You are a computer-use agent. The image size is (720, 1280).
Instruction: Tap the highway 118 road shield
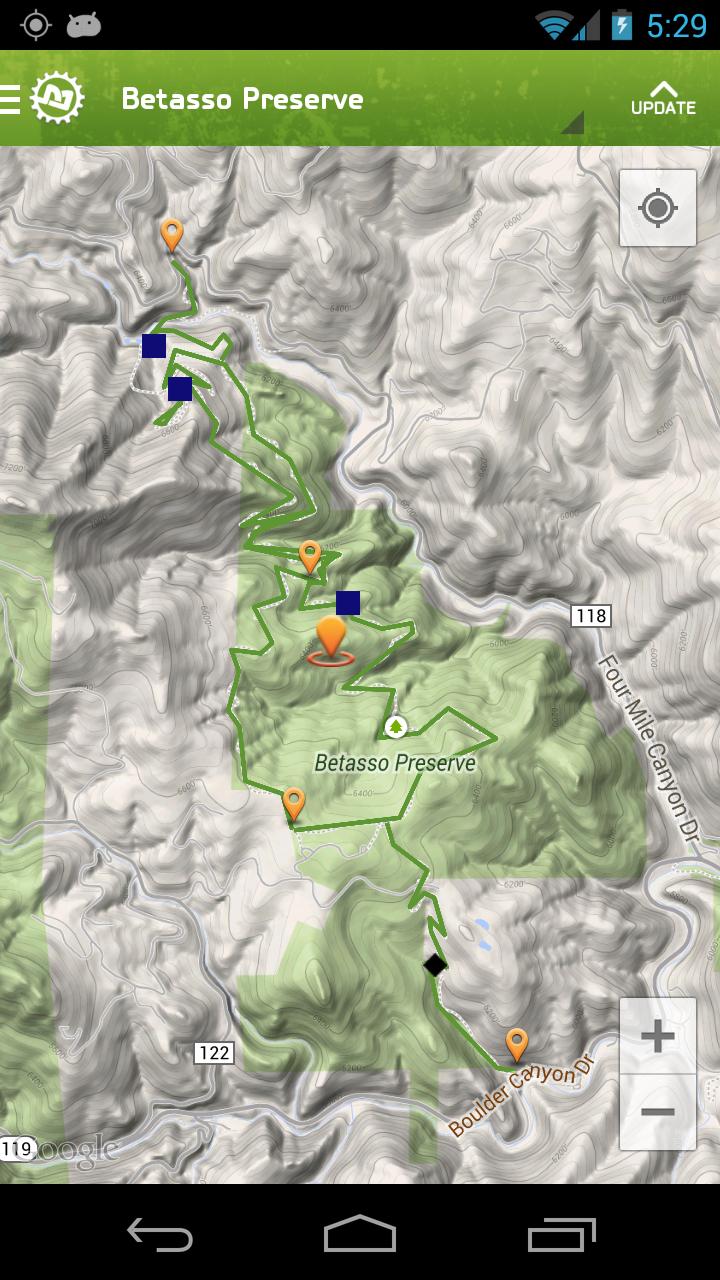(x=590, y=617)
